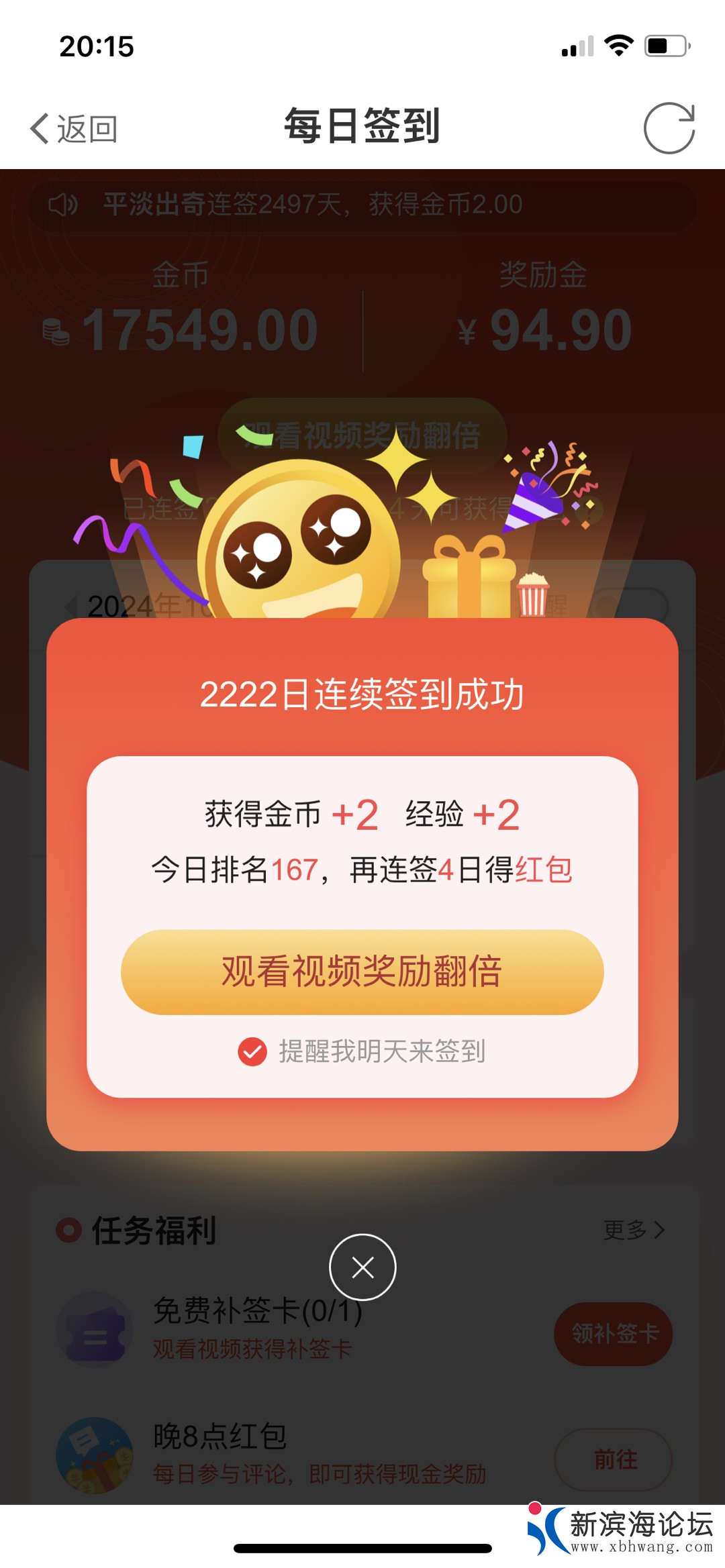
Task: Tap the coin stack icon beside 17549.00
Action: pos(57,329)
